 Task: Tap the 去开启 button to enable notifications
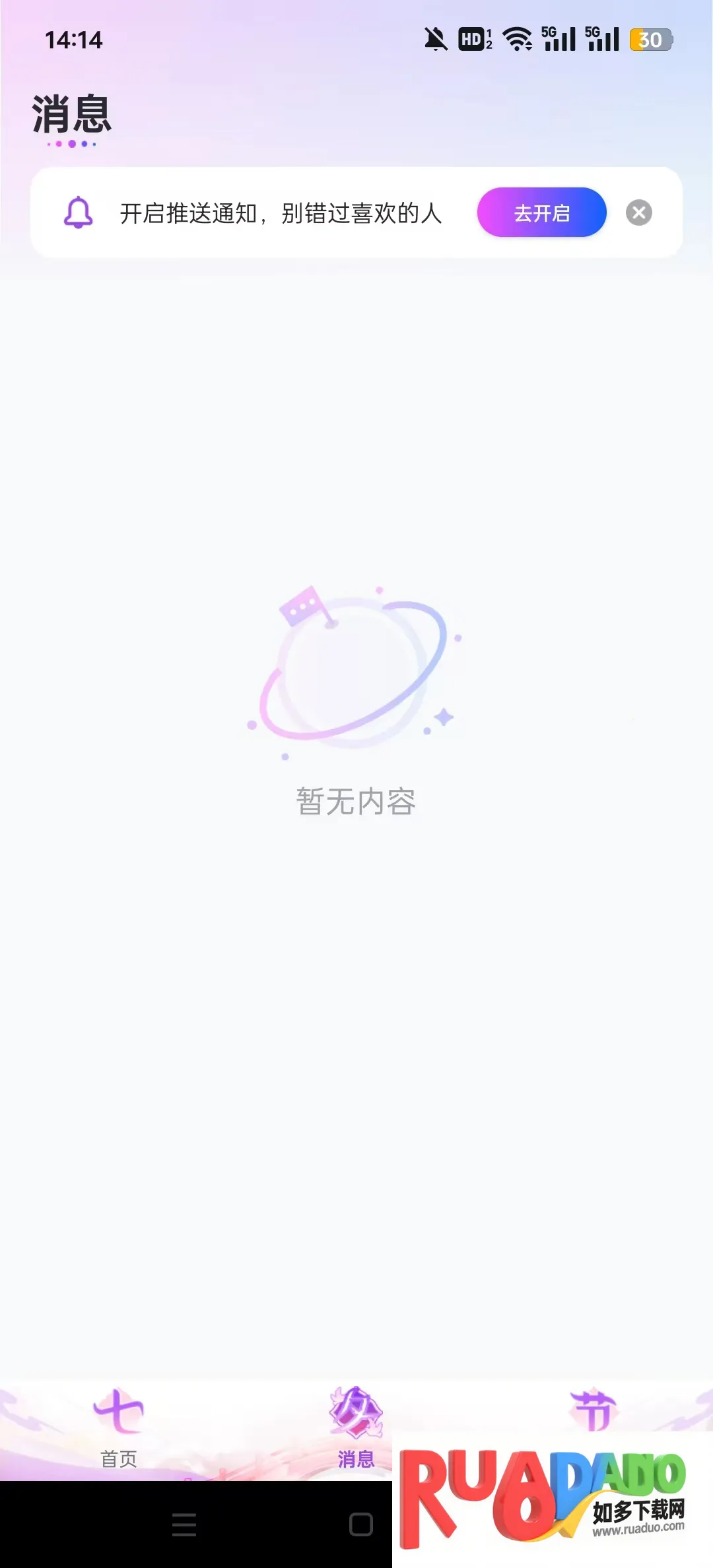541,212
